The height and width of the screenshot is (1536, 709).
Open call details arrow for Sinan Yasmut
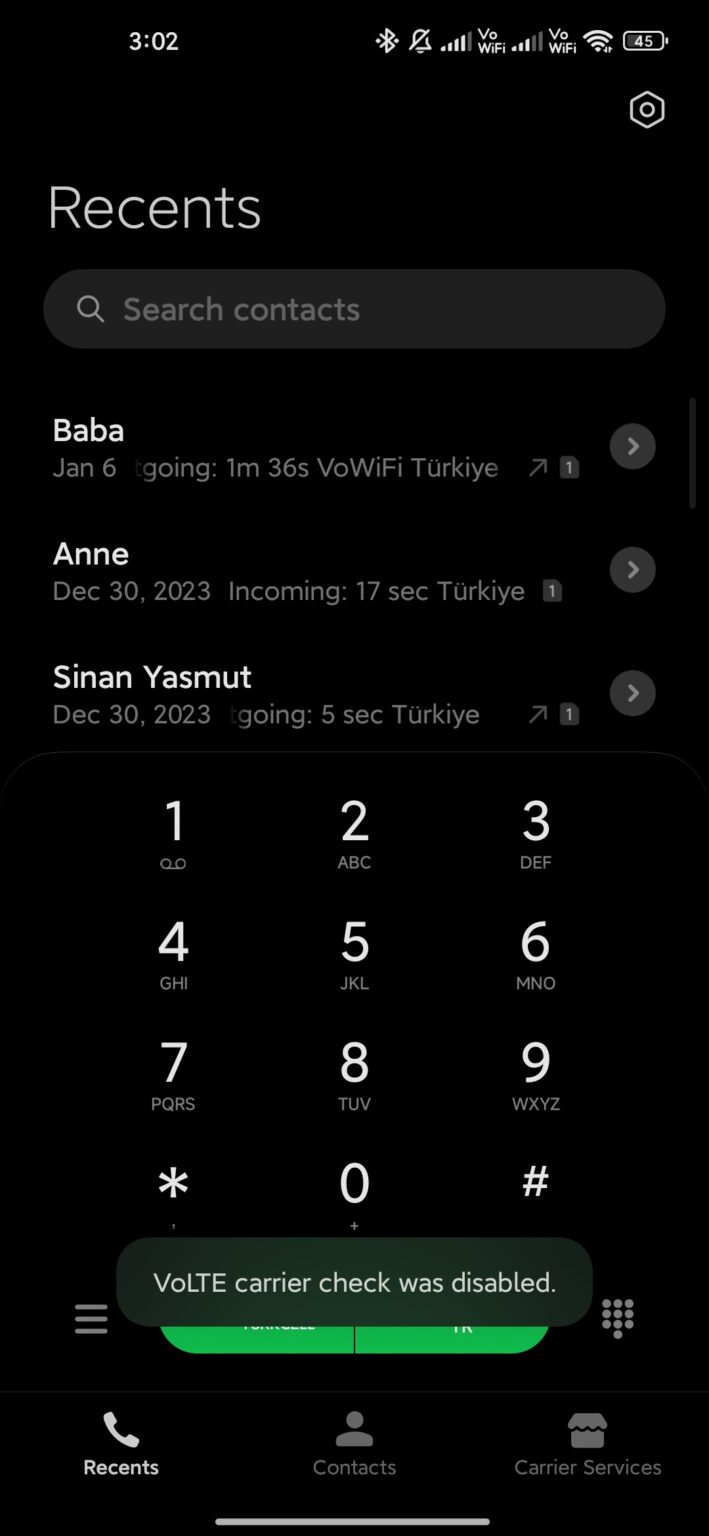click(632, 693)
